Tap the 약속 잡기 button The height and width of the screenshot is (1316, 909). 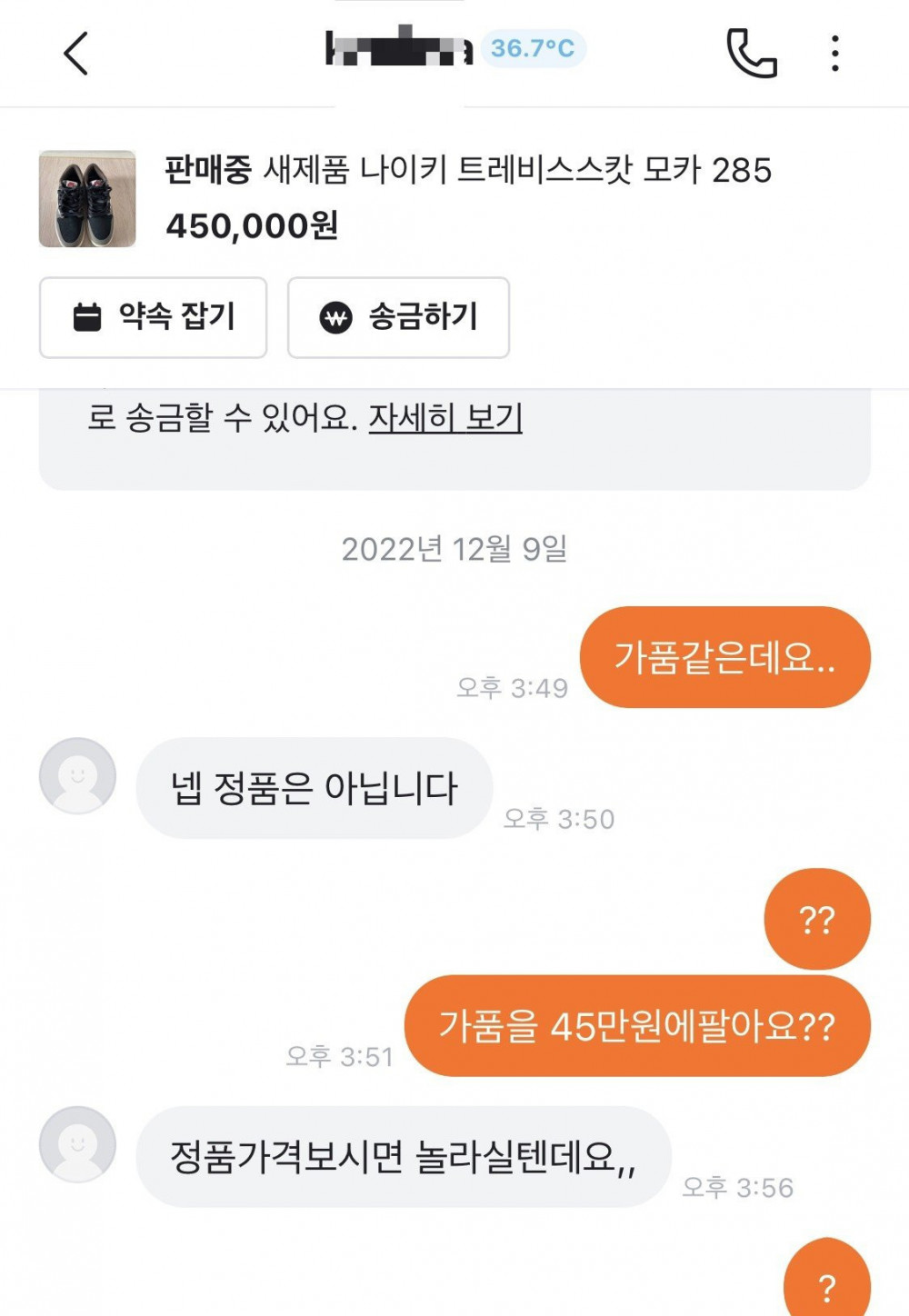tap(153, 317)
